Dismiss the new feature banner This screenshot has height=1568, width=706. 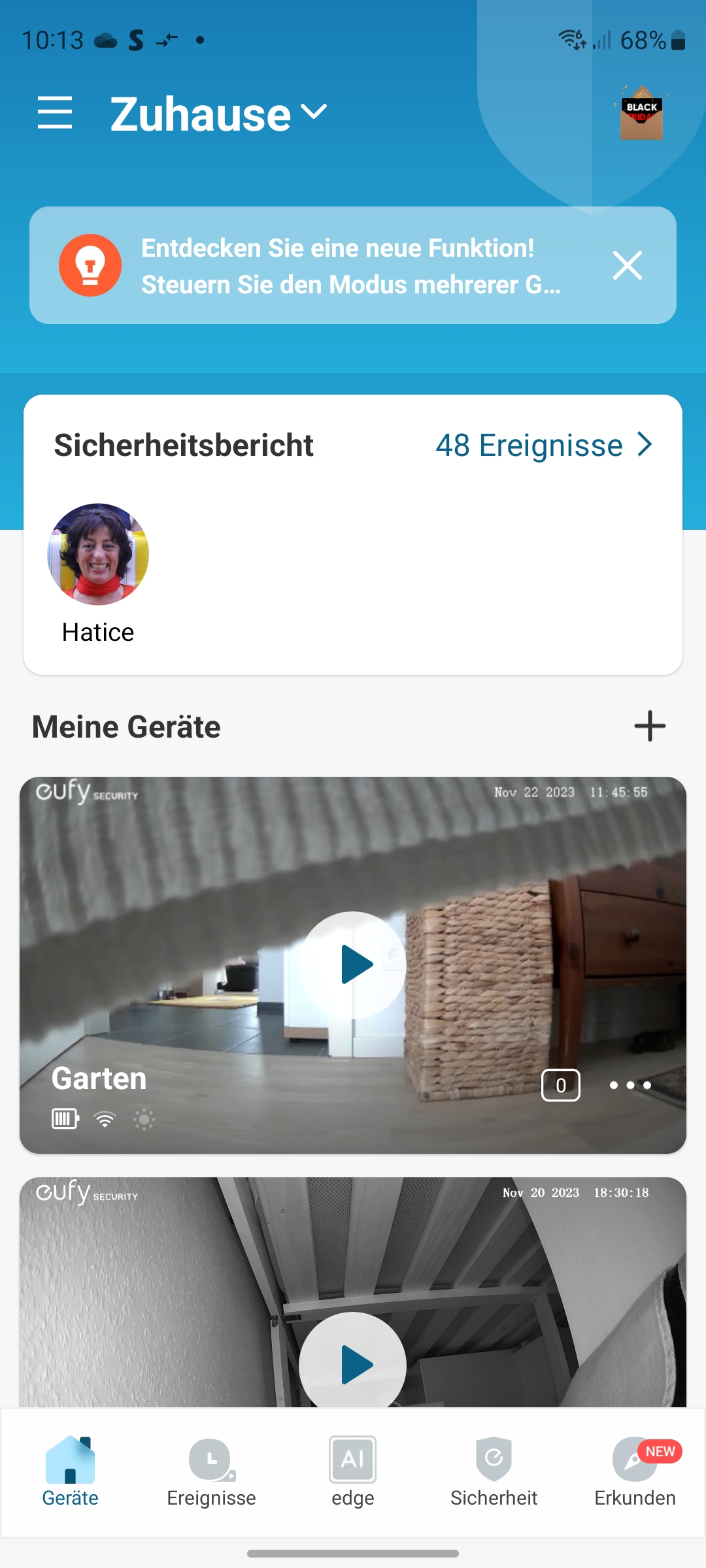(x=628, y=265)
